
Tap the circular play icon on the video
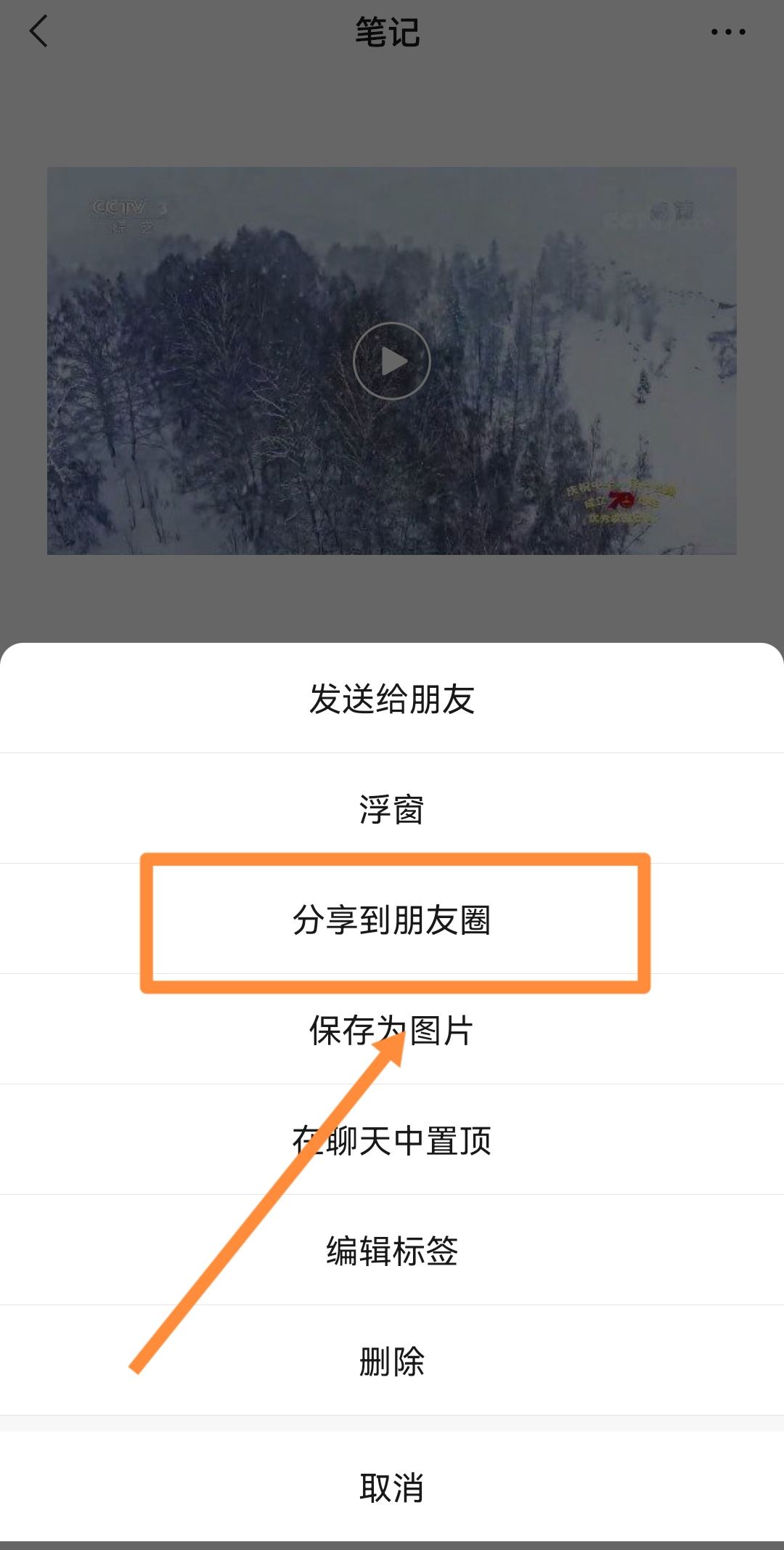pyautogui.click(x=392, y=360)
